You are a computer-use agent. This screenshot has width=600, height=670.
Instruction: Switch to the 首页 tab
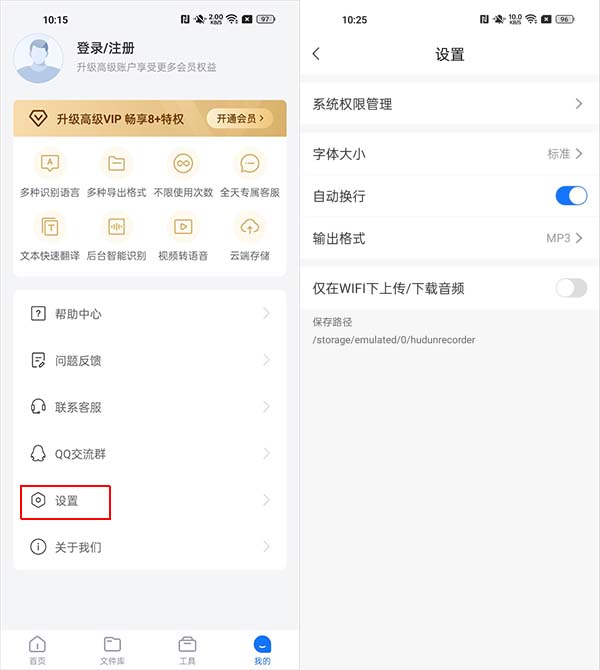37,650
